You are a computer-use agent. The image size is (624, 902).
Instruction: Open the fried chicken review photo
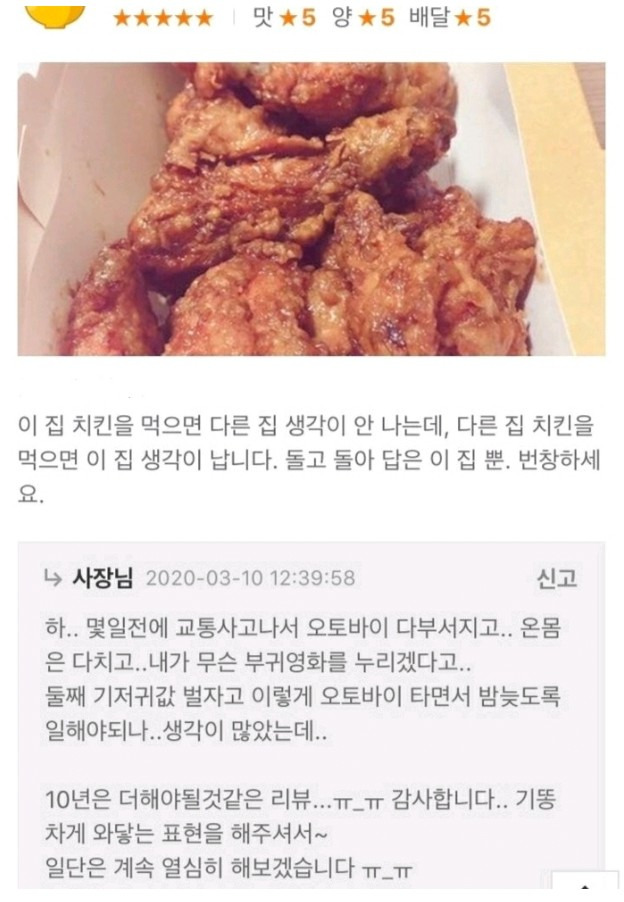coord(311,208)
